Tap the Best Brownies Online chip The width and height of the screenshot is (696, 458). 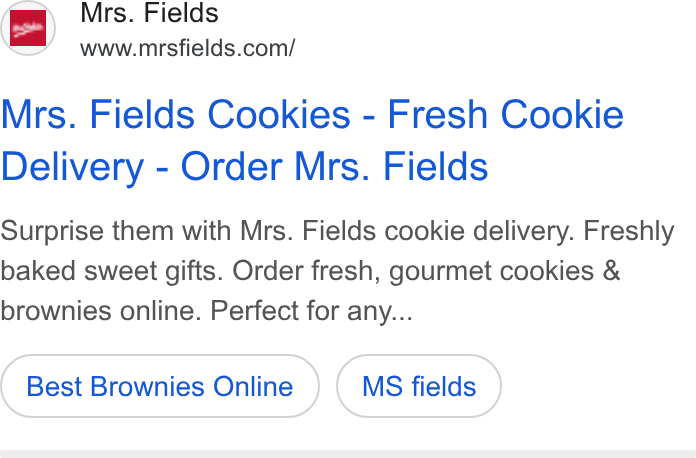pos(160,386)
